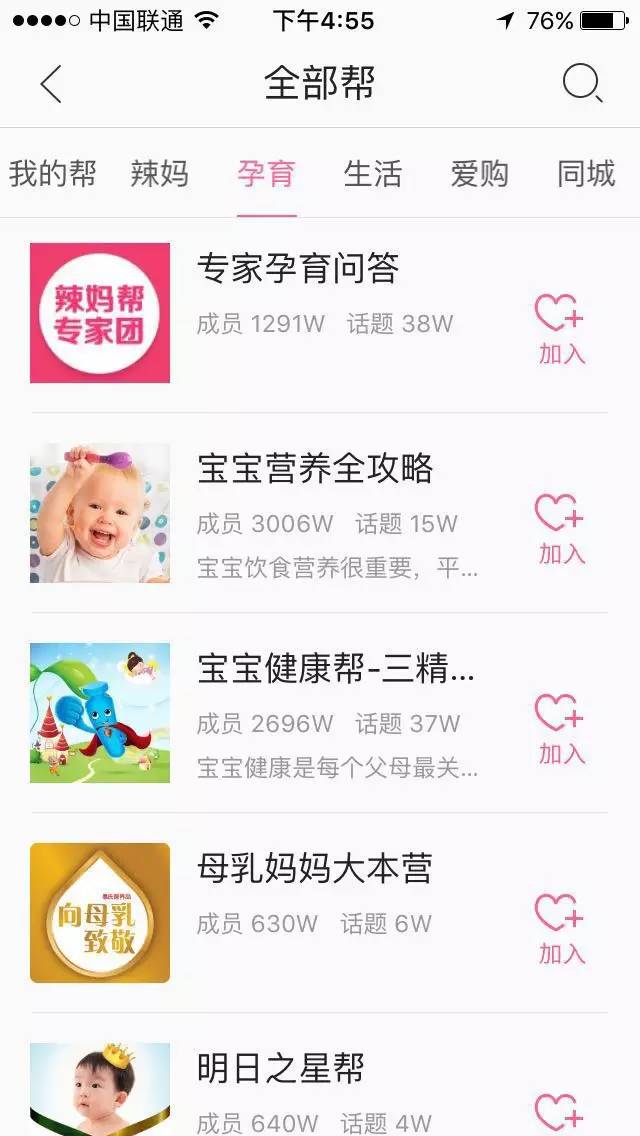The image size is (640, 1136).
Task: Join the 宝宝营养全攻略 group
Action: [560, 528]
